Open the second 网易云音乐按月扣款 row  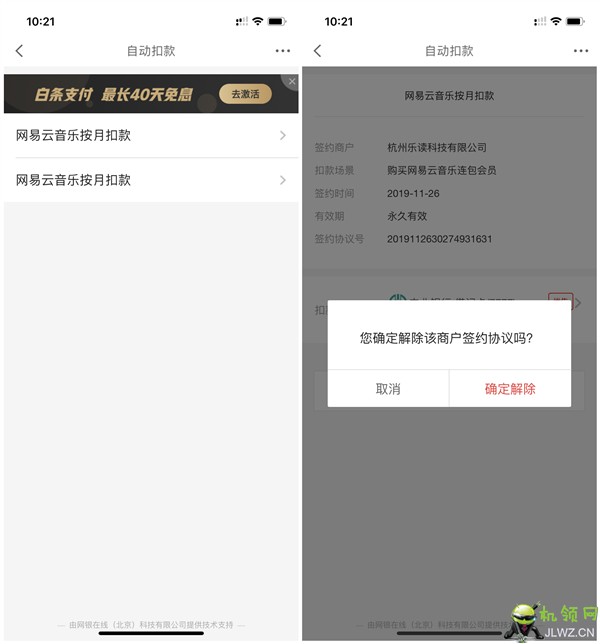[150, 180]
